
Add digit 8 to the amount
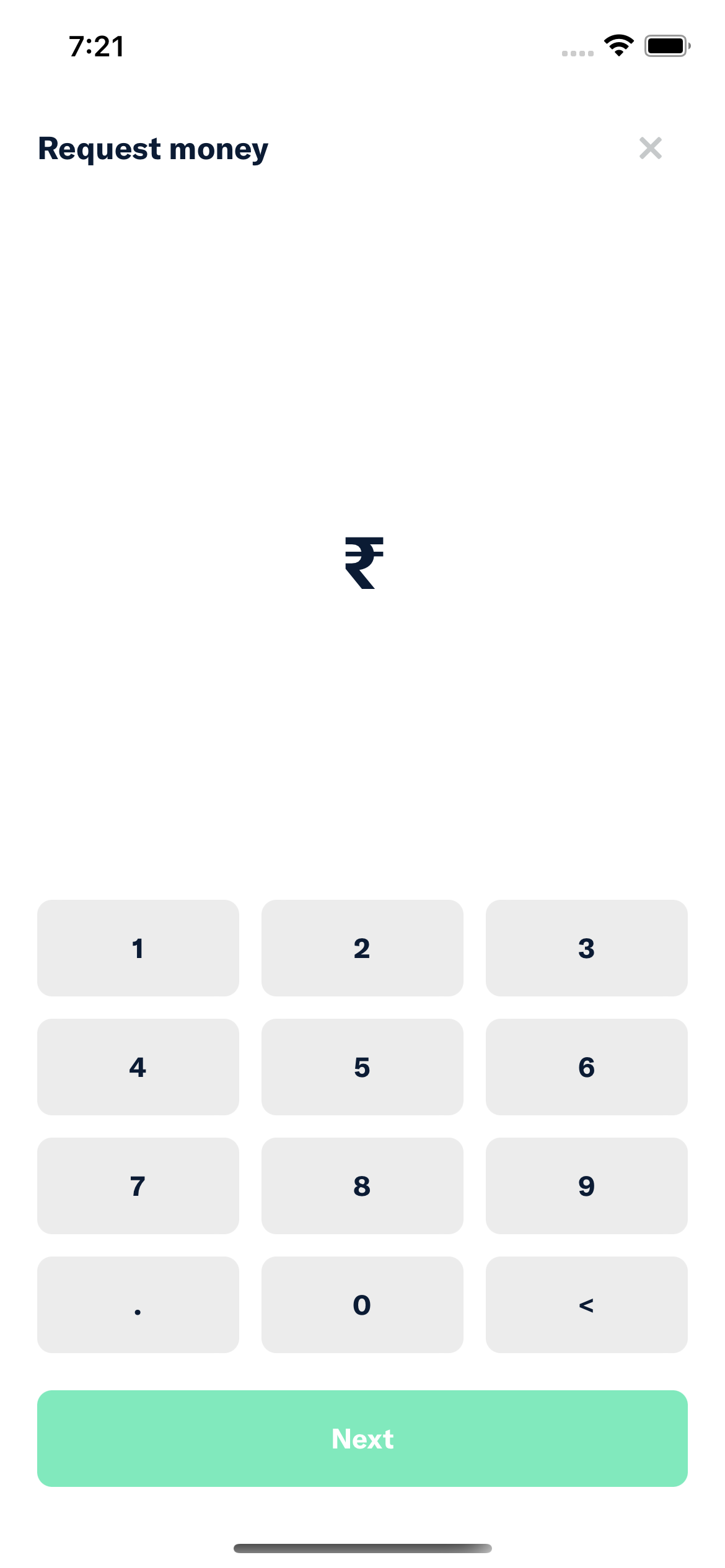point(362,1186)
